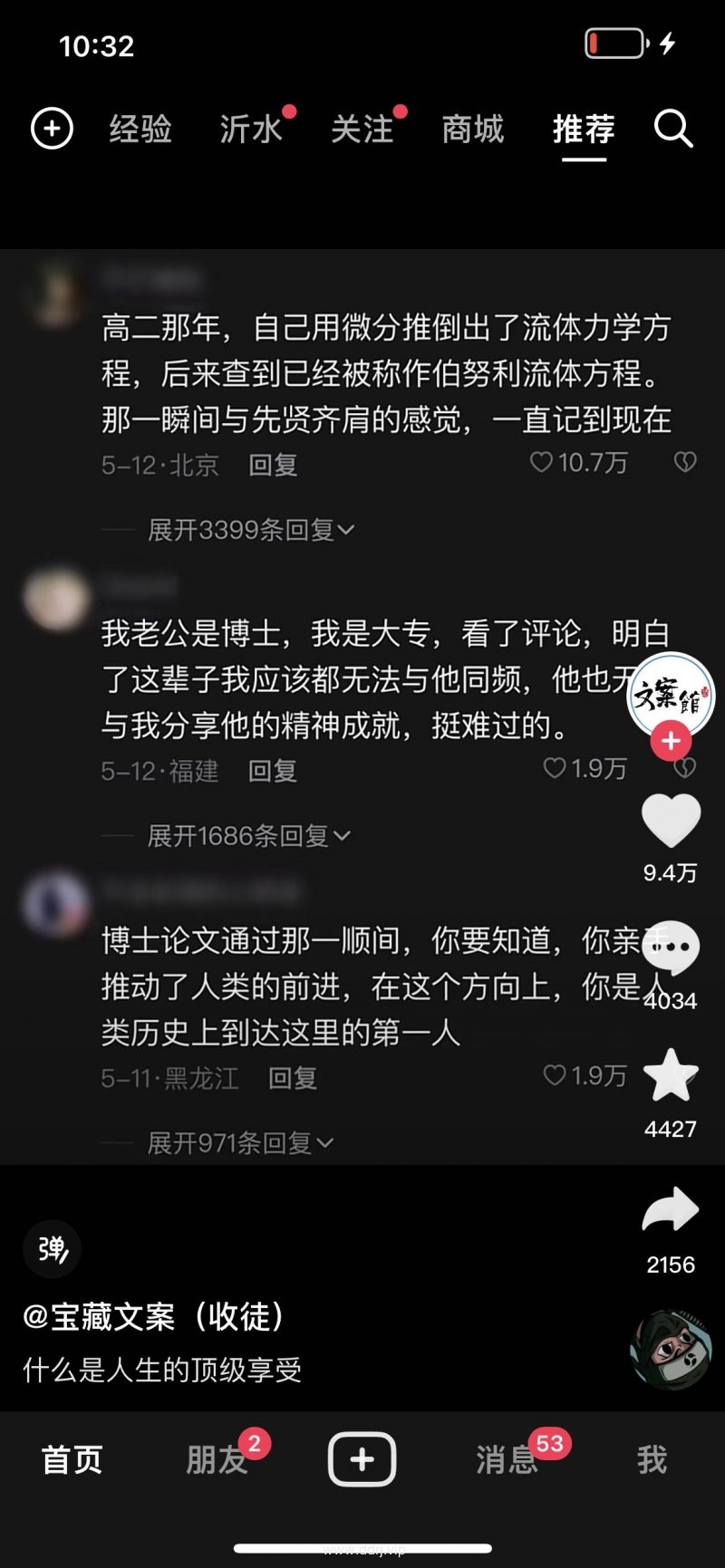725x1568 pixels.
Task: Open the music disc avatar
Action: pyautogui.click(x=671, y=1350)
